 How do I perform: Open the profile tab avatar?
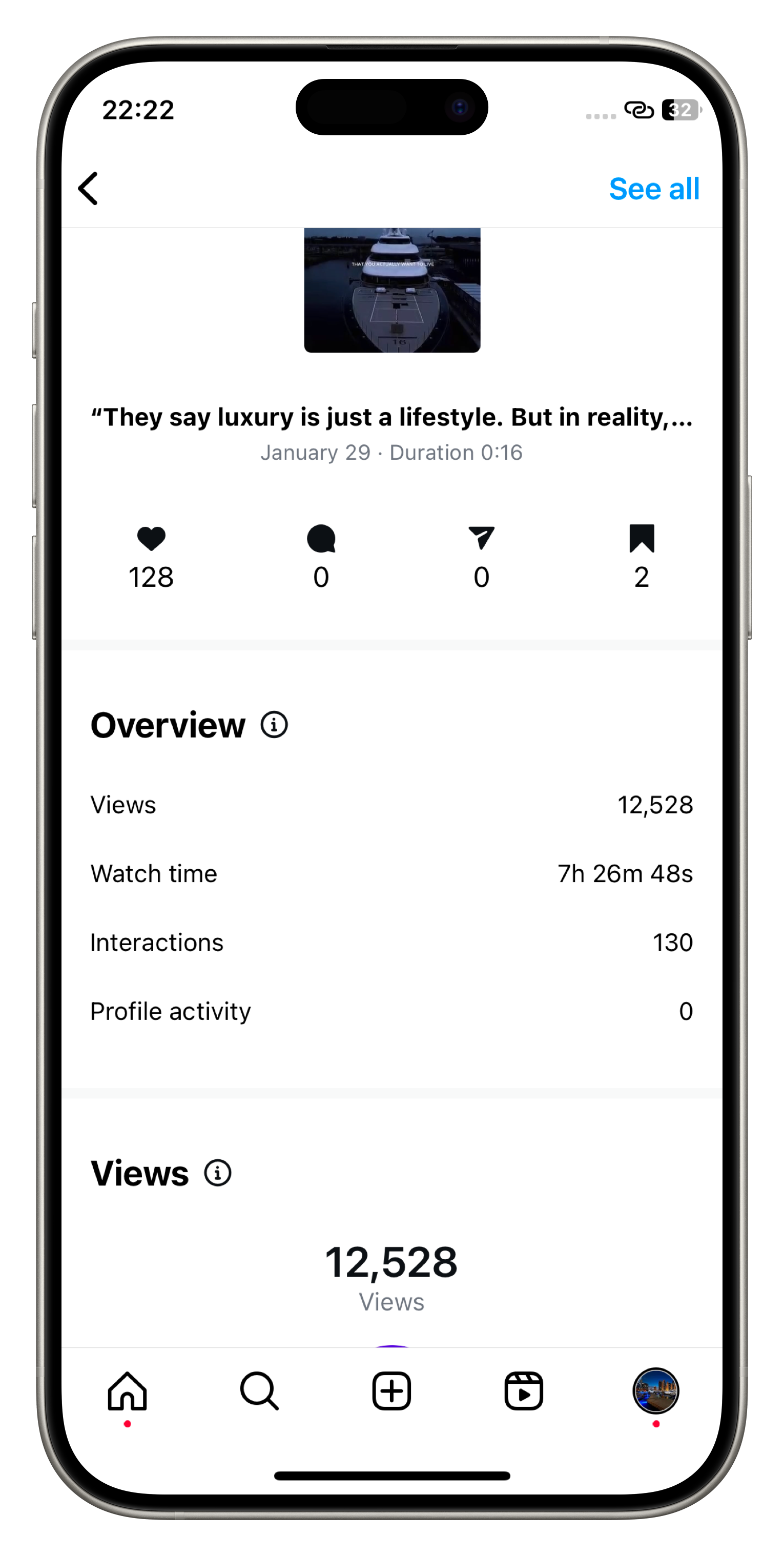[x=655, y=1390]
